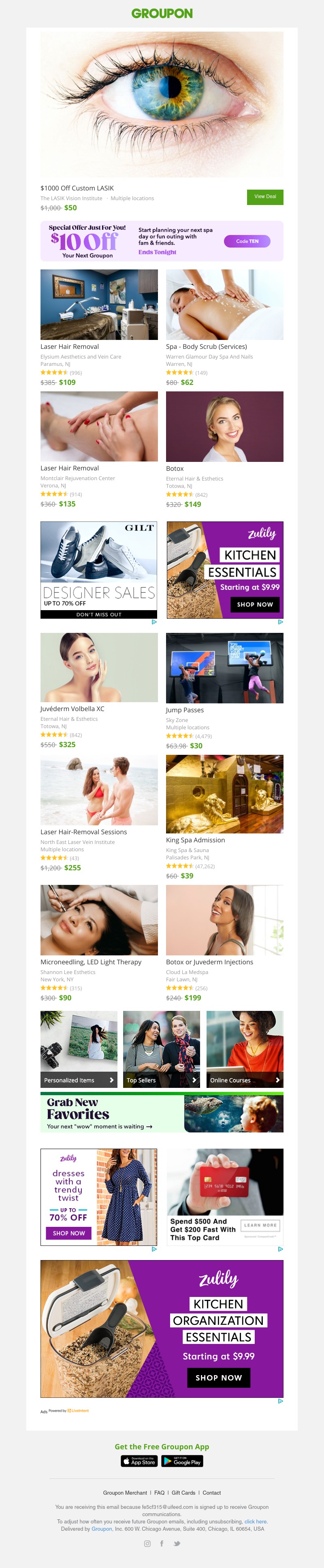
Task: View the King Spa Admission deal
Action: [195, 840]
